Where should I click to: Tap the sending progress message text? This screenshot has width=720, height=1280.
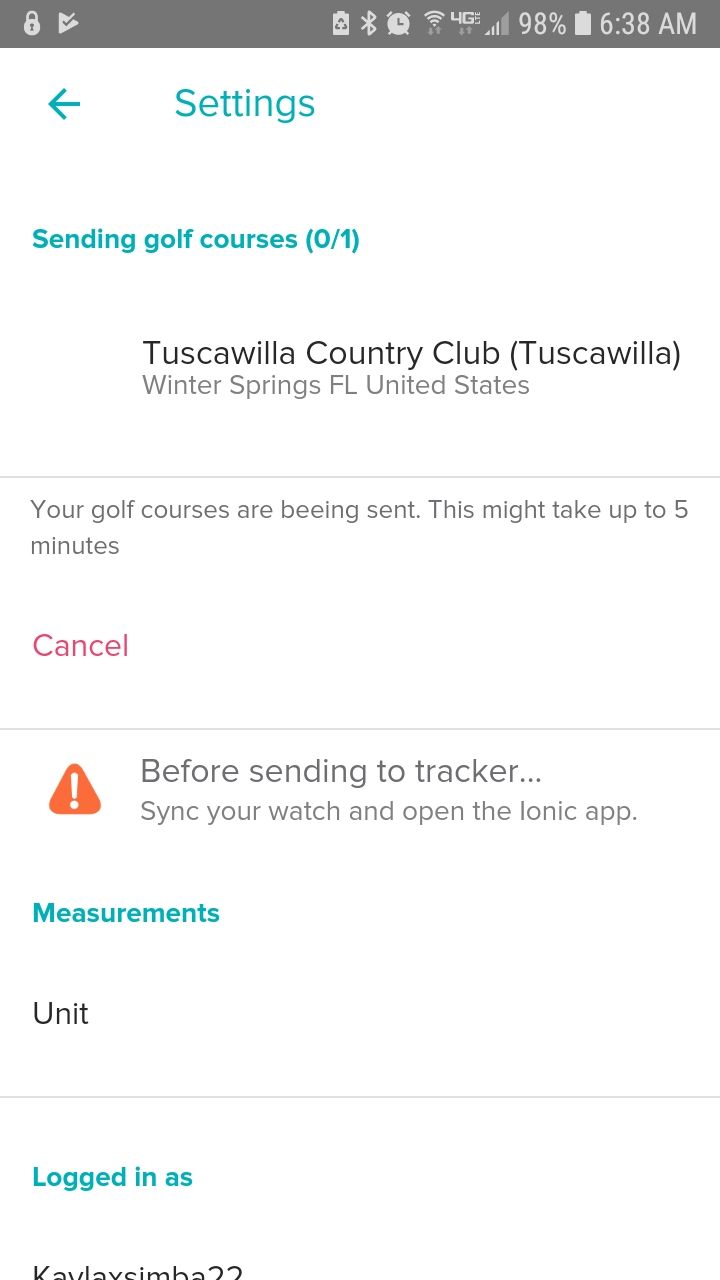tap(360, 527)
